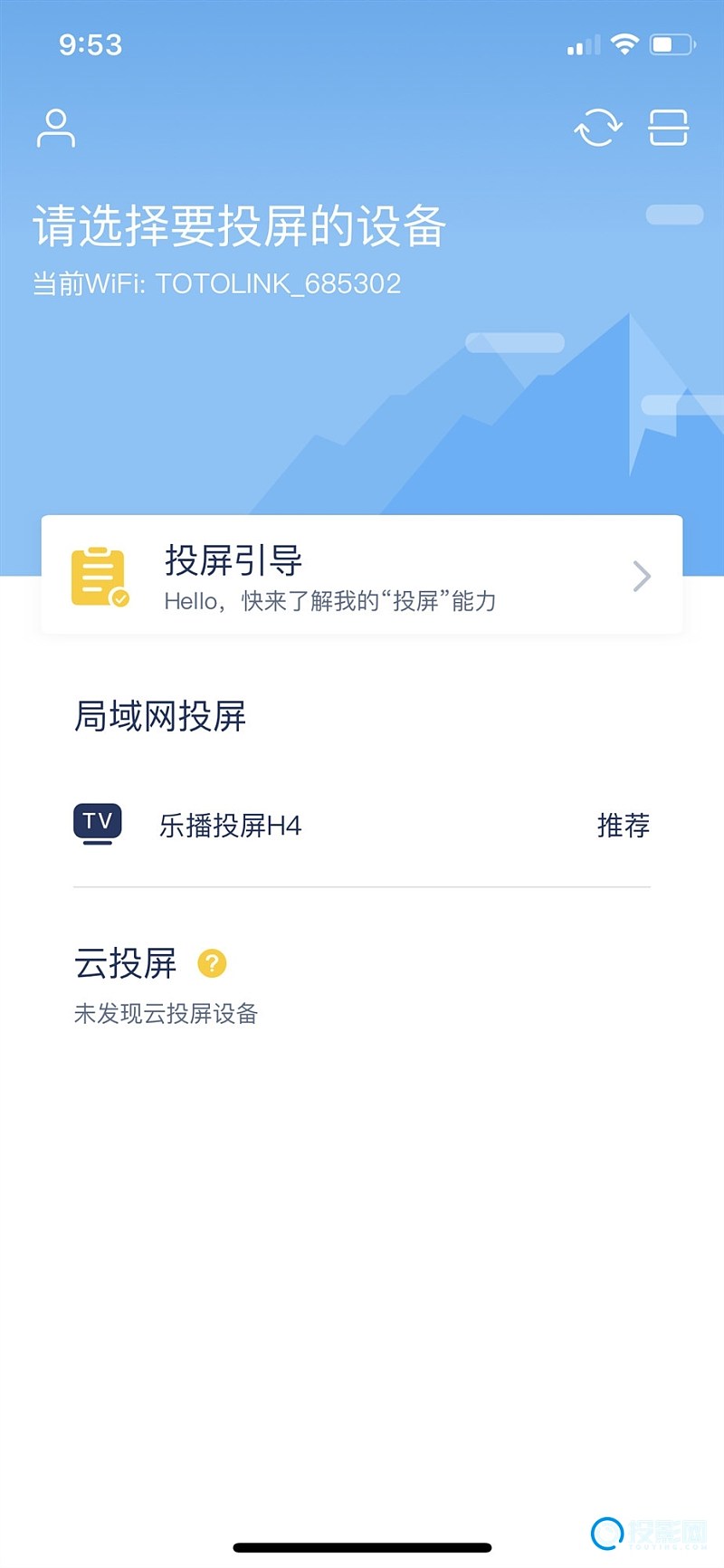Open the 投屏引导 guide card
The image size is (724, 1568).
tap(362, 576)
